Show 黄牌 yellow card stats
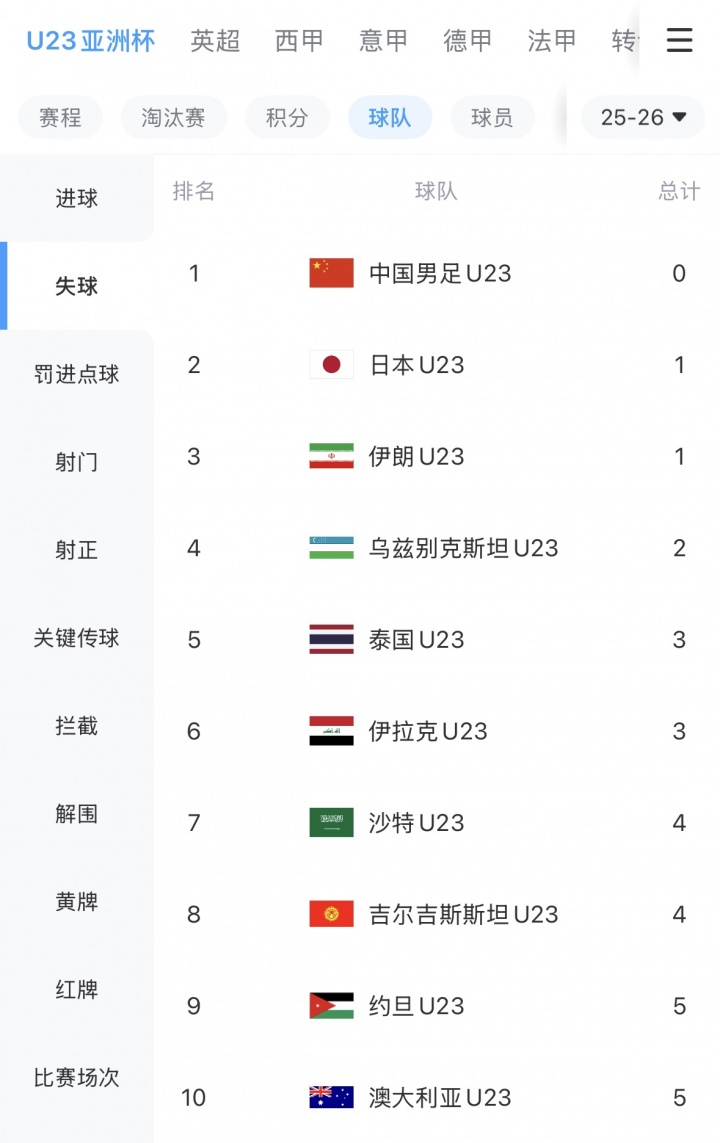The image size is (720, 1143). 77,902
